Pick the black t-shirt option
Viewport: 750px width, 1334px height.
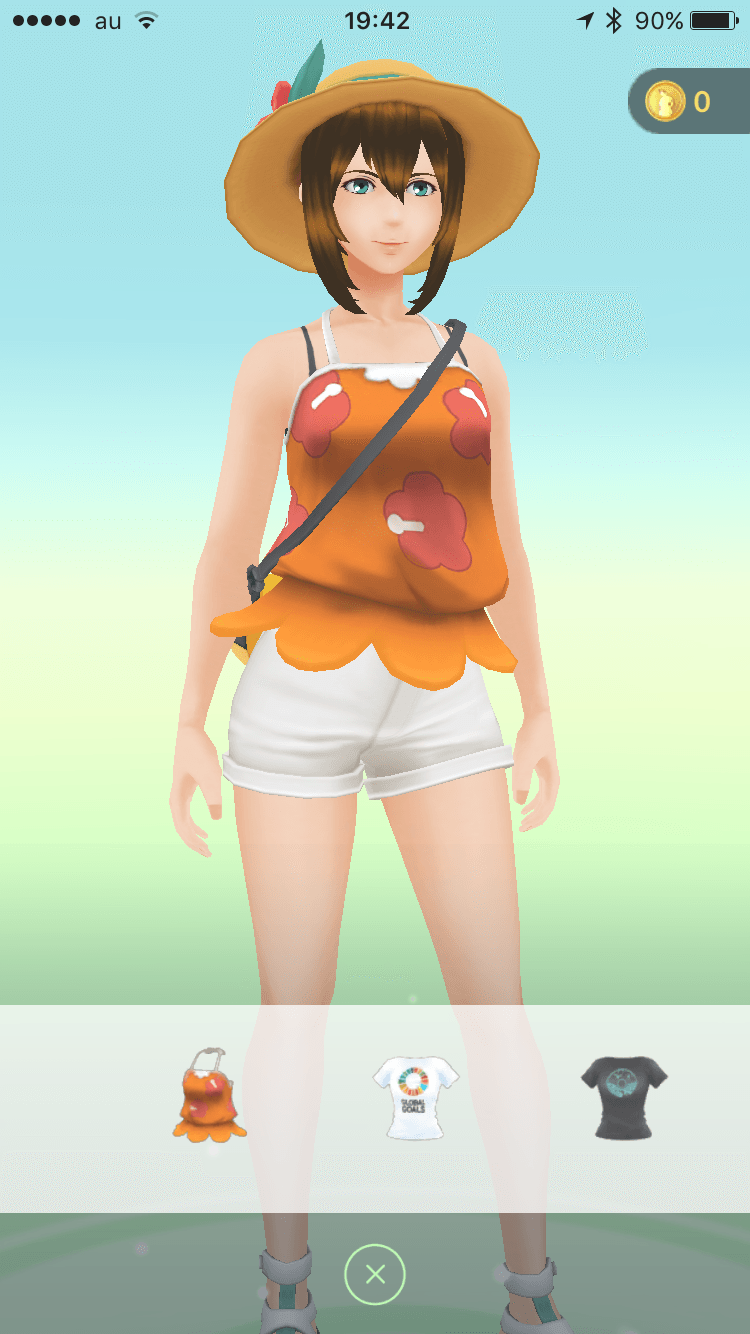[x=624, y=1098]
